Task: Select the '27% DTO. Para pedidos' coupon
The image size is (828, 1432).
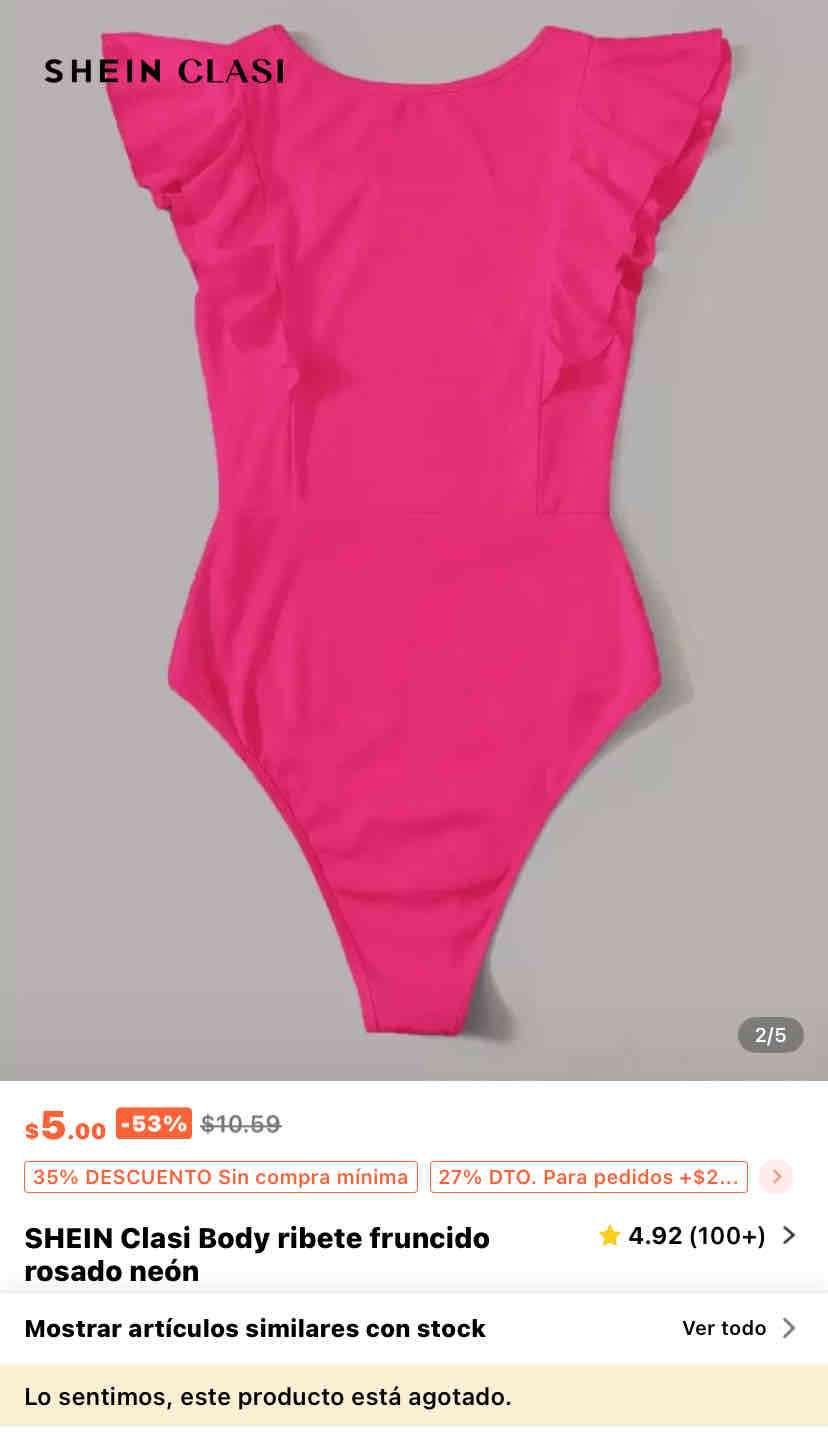Action: (589, 1177)
